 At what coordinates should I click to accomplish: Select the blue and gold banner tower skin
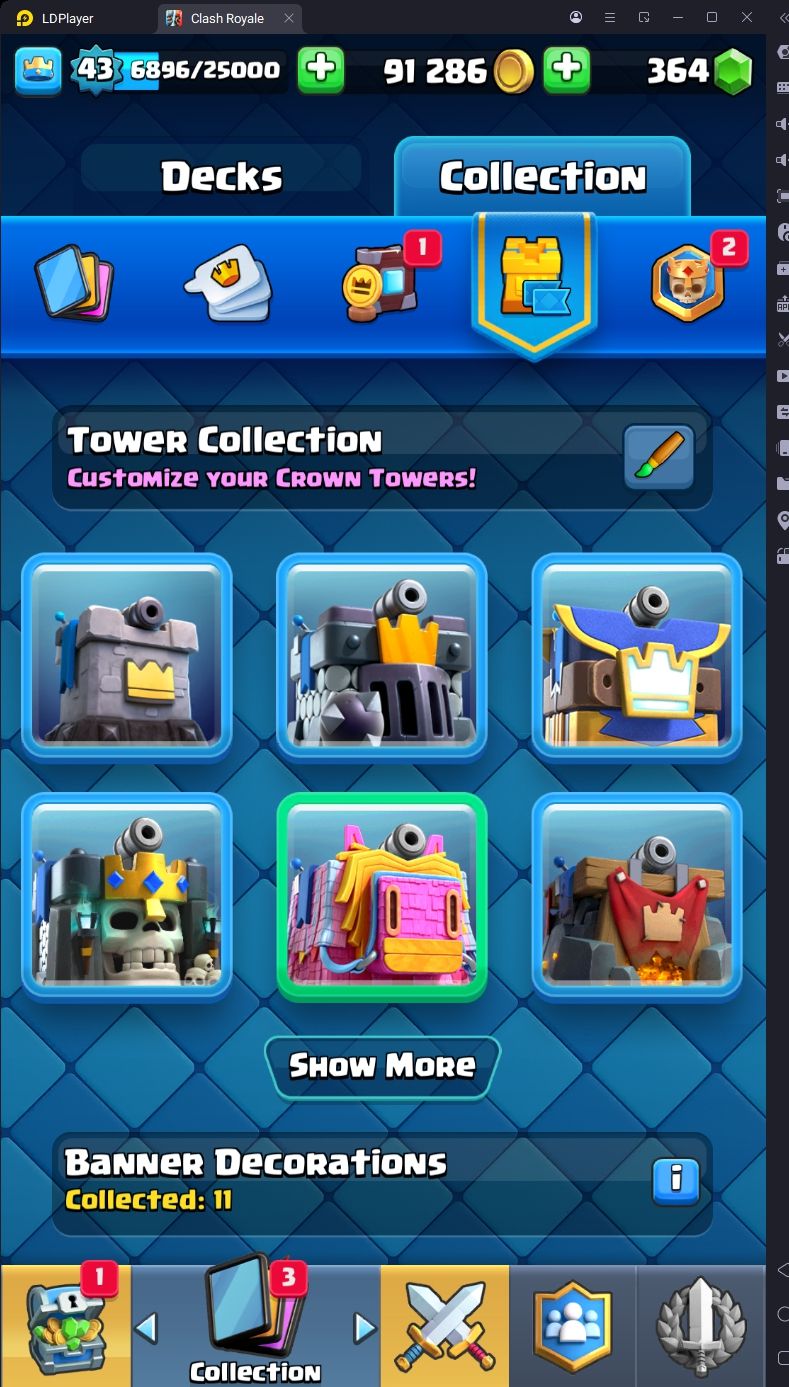[637, 657]
